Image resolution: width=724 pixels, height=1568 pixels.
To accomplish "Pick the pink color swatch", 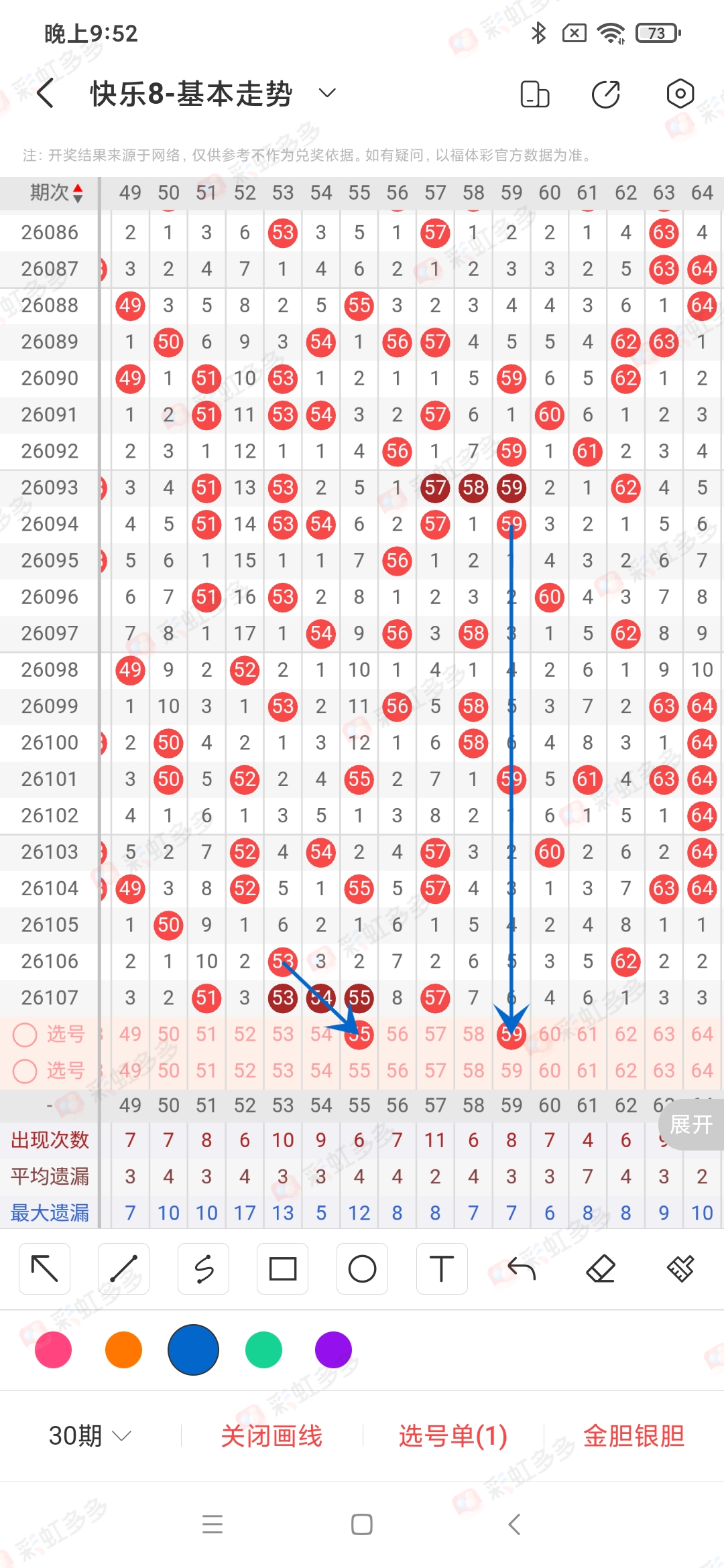I will point(54,1350).
